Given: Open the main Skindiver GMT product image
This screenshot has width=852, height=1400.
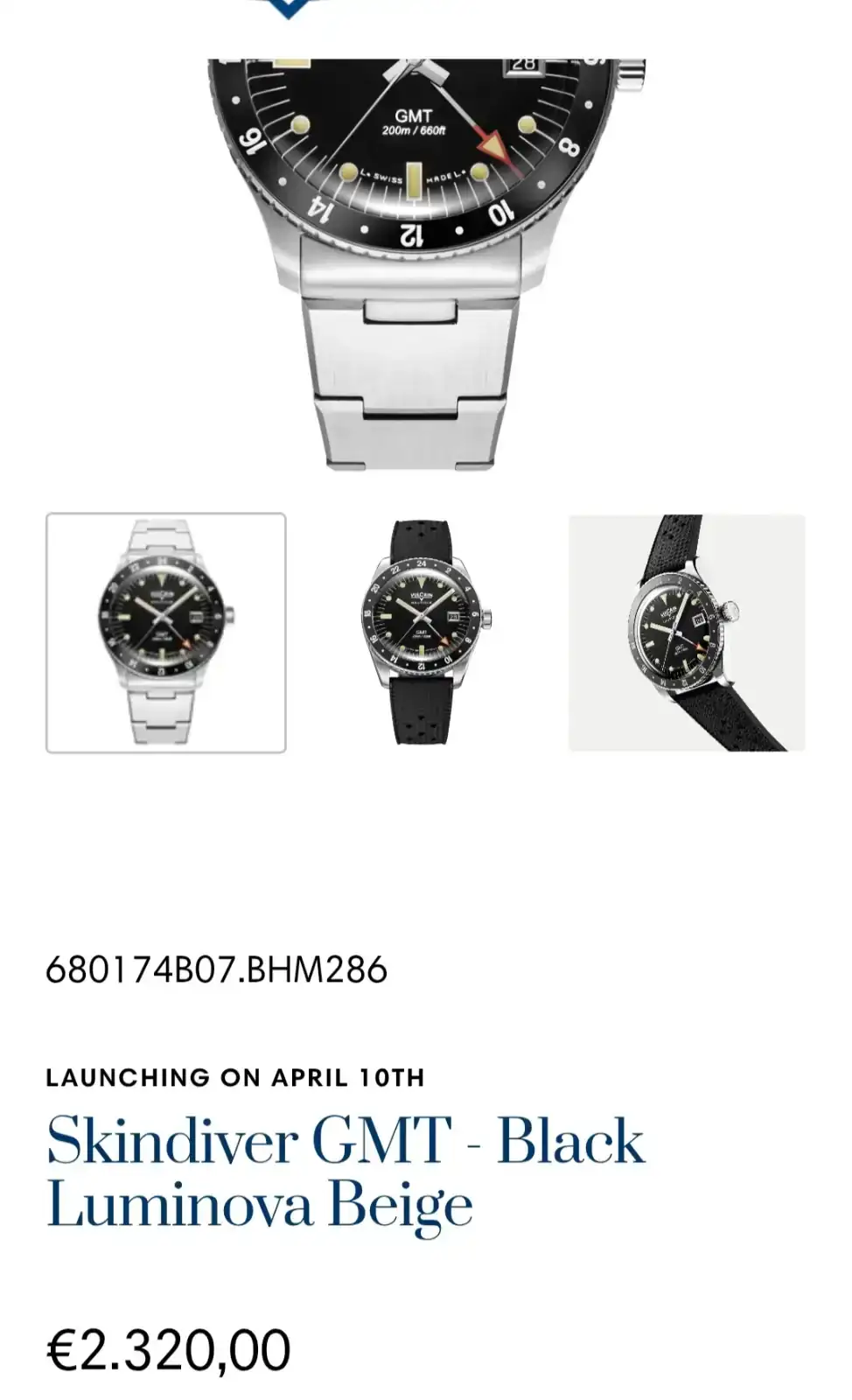Looking at the screenshot, I should tap(426, 262).
